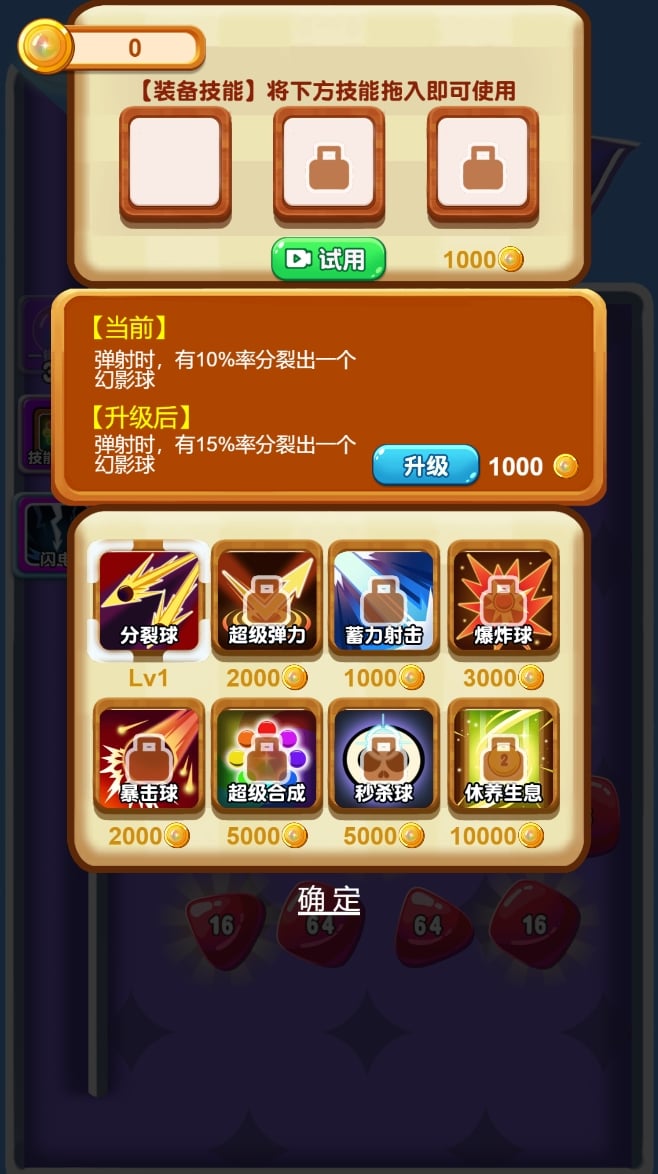Tap the first empty equip slot
This screenshot has height=1174, width=658.
(175, 162)
